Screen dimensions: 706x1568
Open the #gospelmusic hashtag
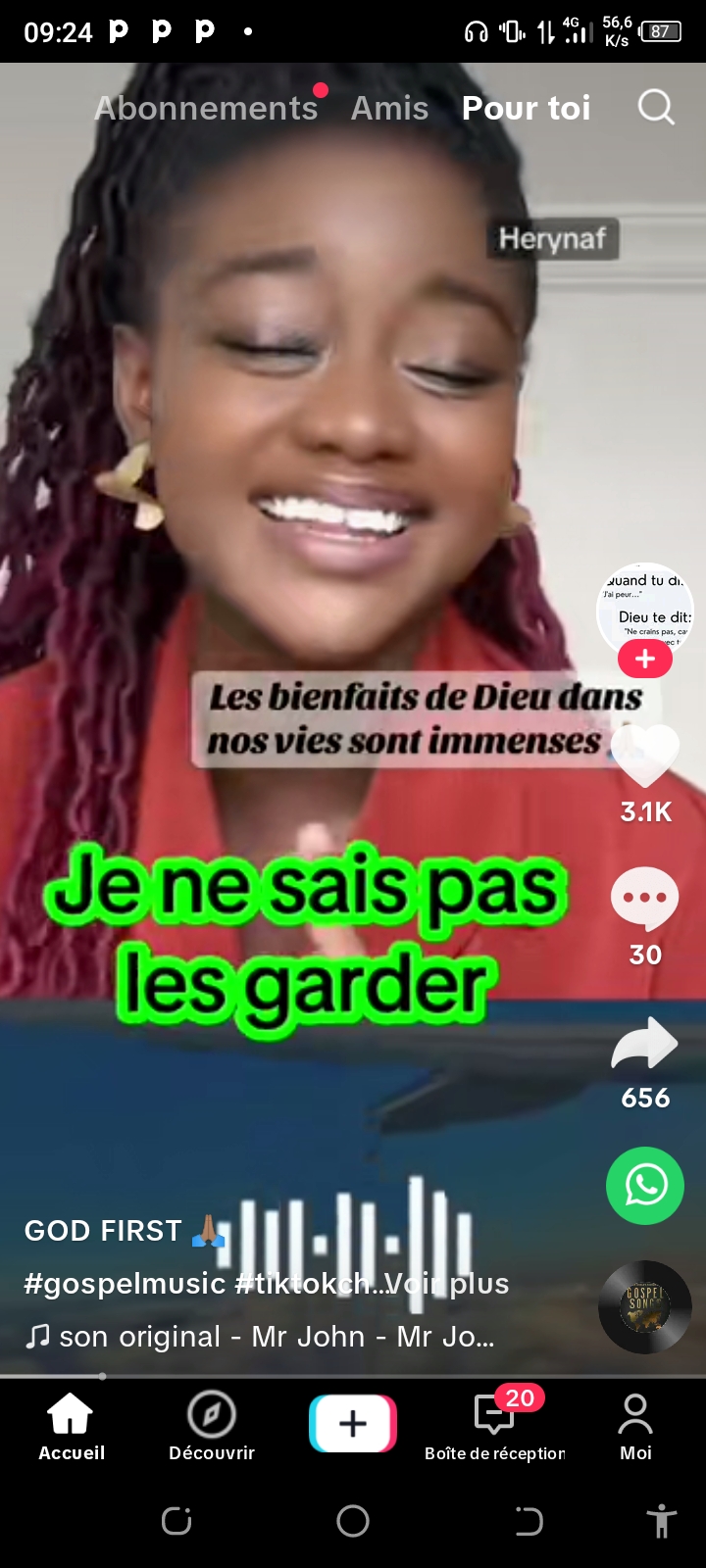point(125,1284)
